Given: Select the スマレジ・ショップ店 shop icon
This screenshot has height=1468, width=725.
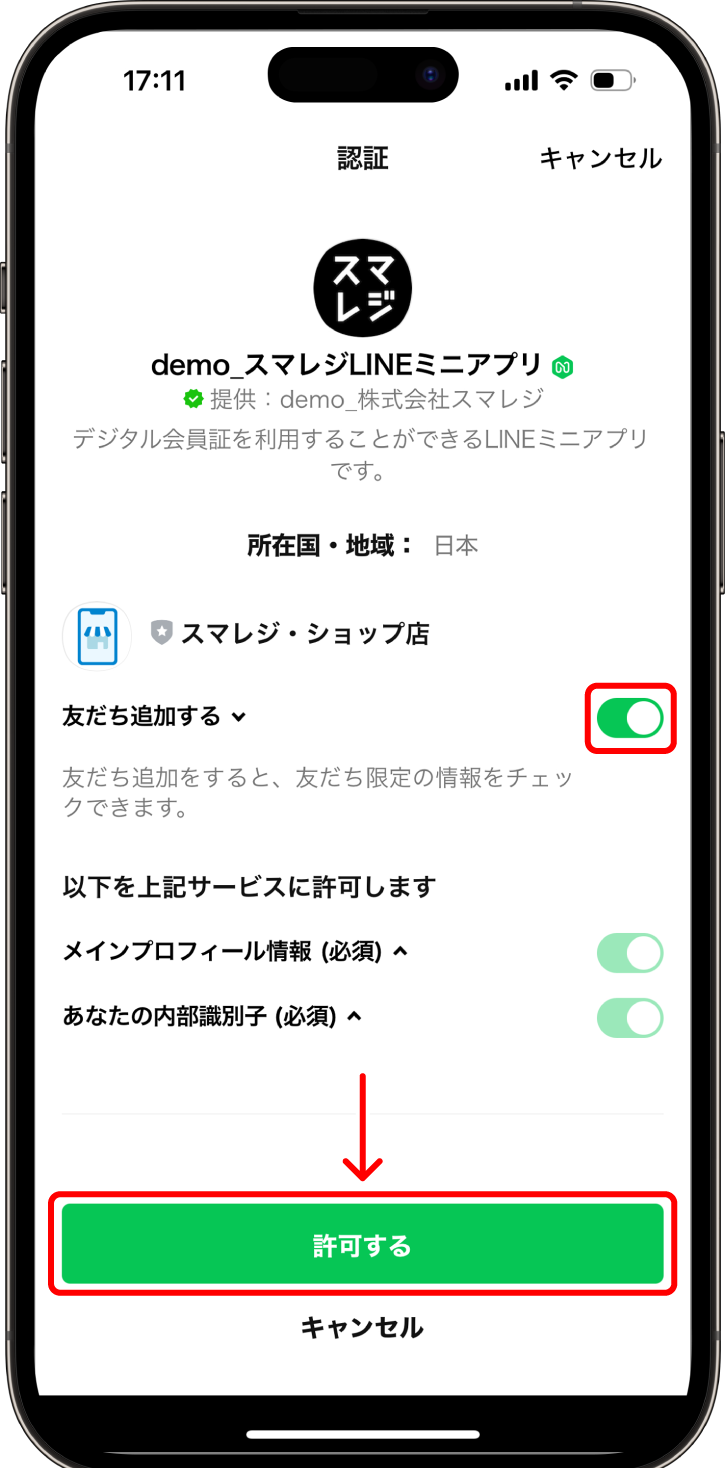Looking at the screenshot, I should (96, 636).
